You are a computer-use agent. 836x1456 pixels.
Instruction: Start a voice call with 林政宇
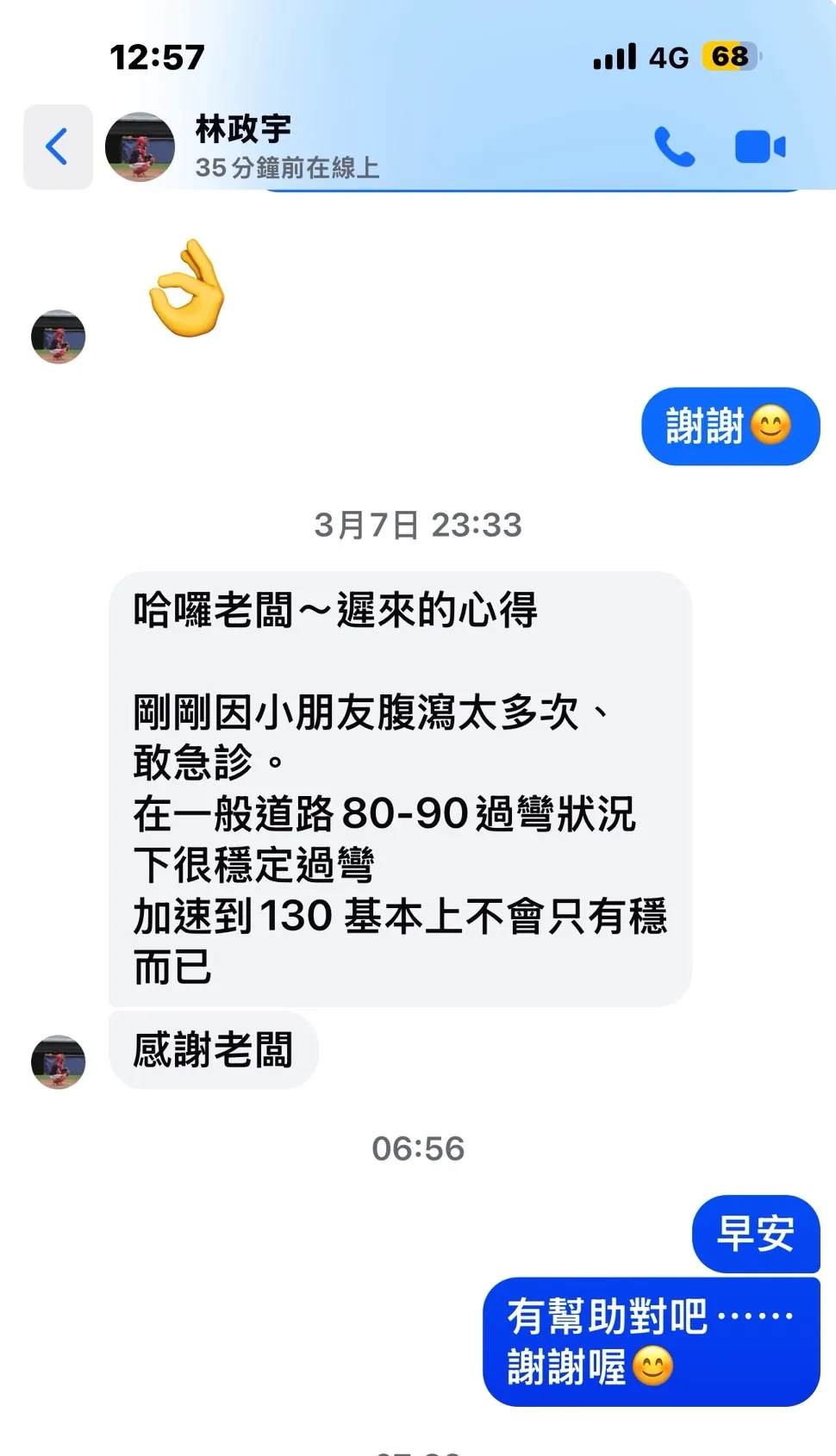coord(674,146)
